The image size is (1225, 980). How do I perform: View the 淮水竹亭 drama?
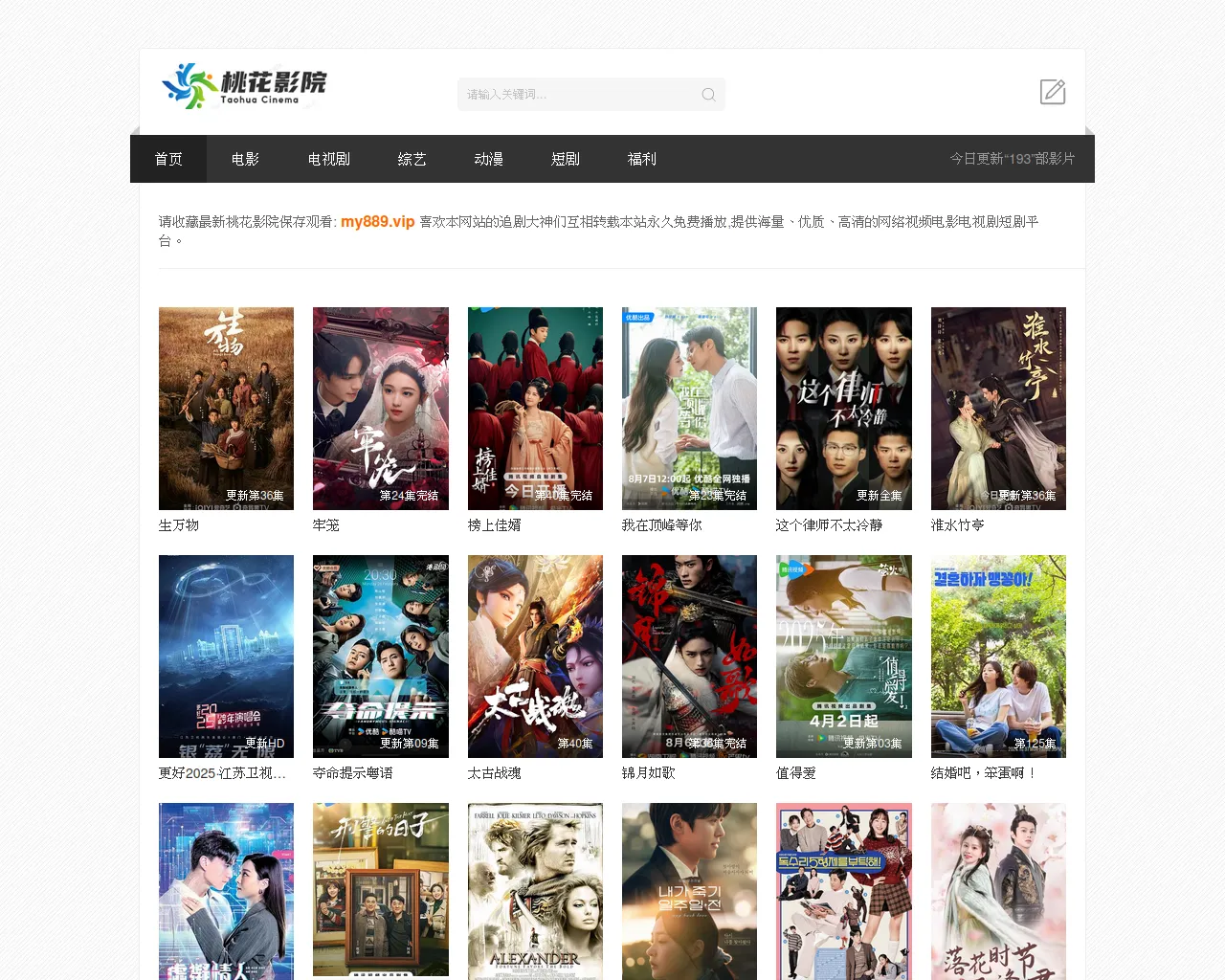coord(998,409)
